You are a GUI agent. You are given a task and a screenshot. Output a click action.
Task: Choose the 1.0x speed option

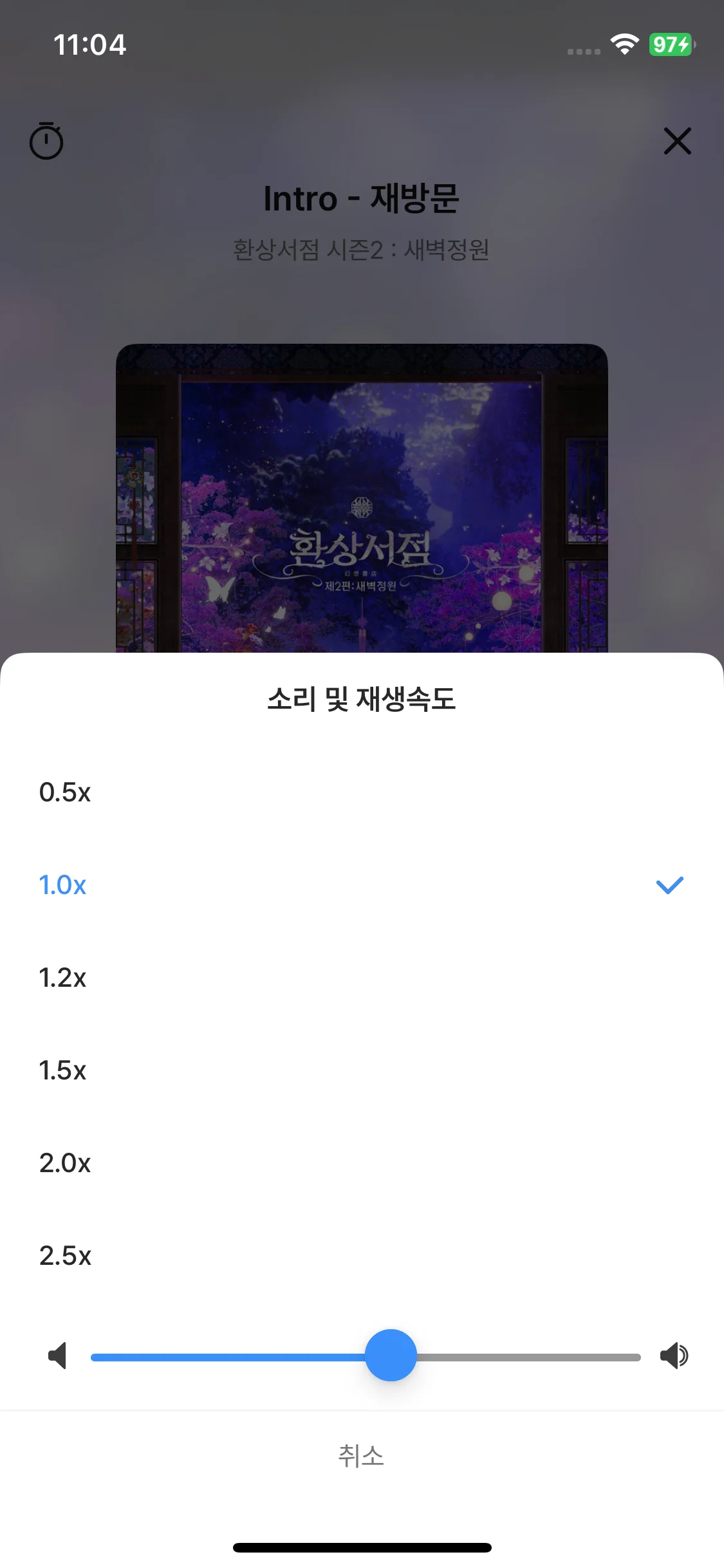pos(63,885)
